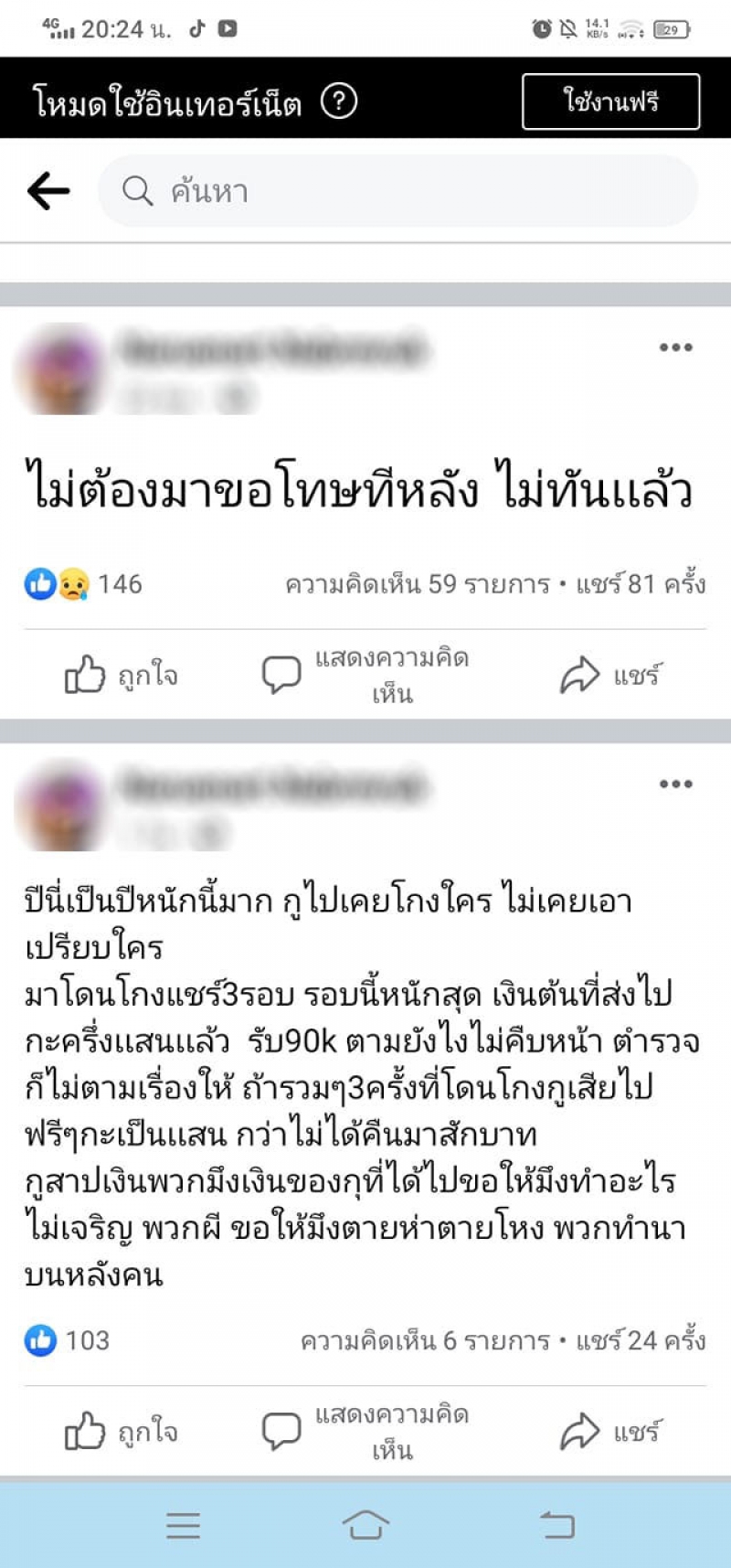
Task: Like the ไม่ต้องมาขอโทษทีหลัง post
Action: [121, 676]
